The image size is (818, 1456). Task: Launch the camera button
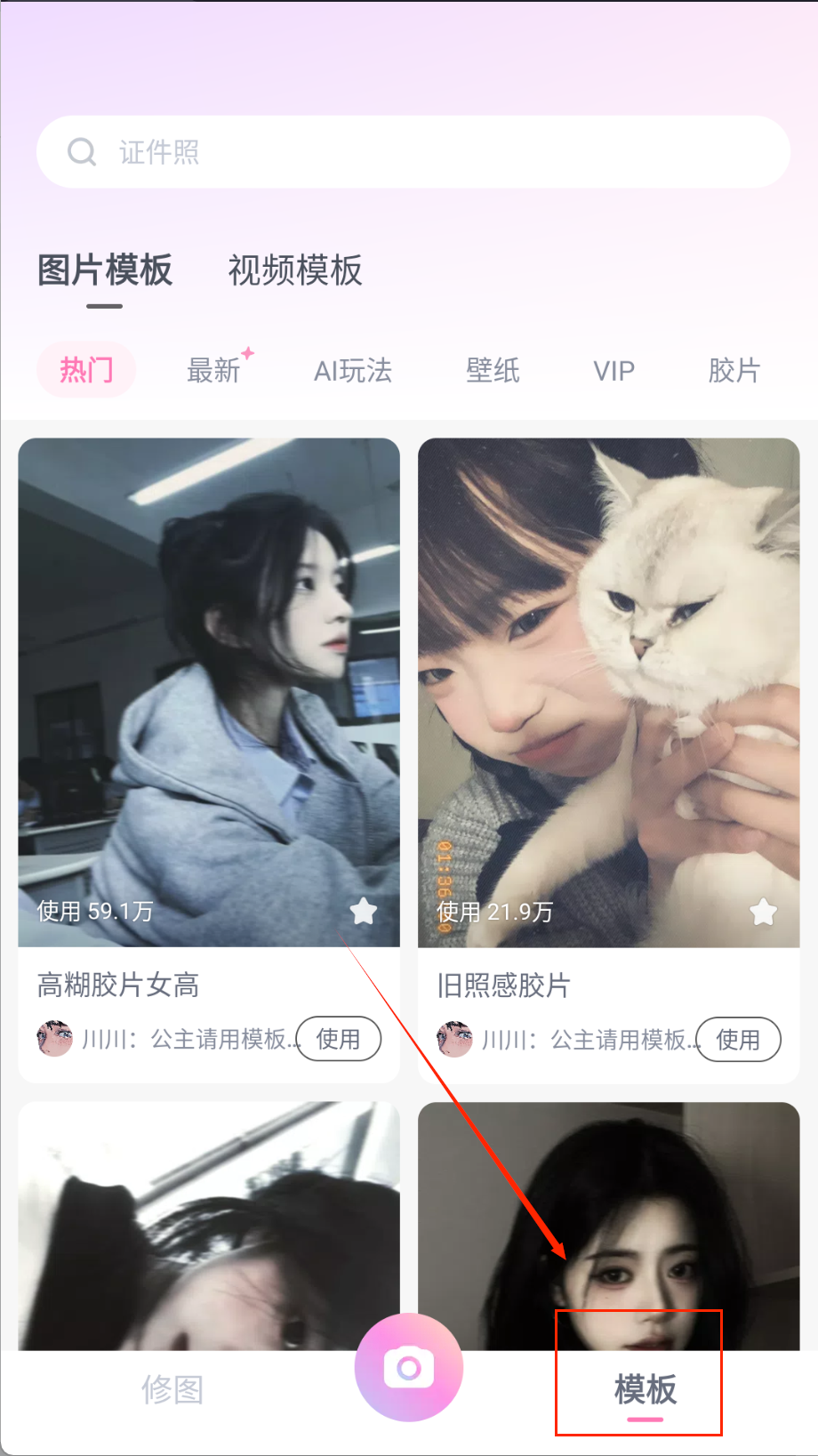tap(409, 1367)
